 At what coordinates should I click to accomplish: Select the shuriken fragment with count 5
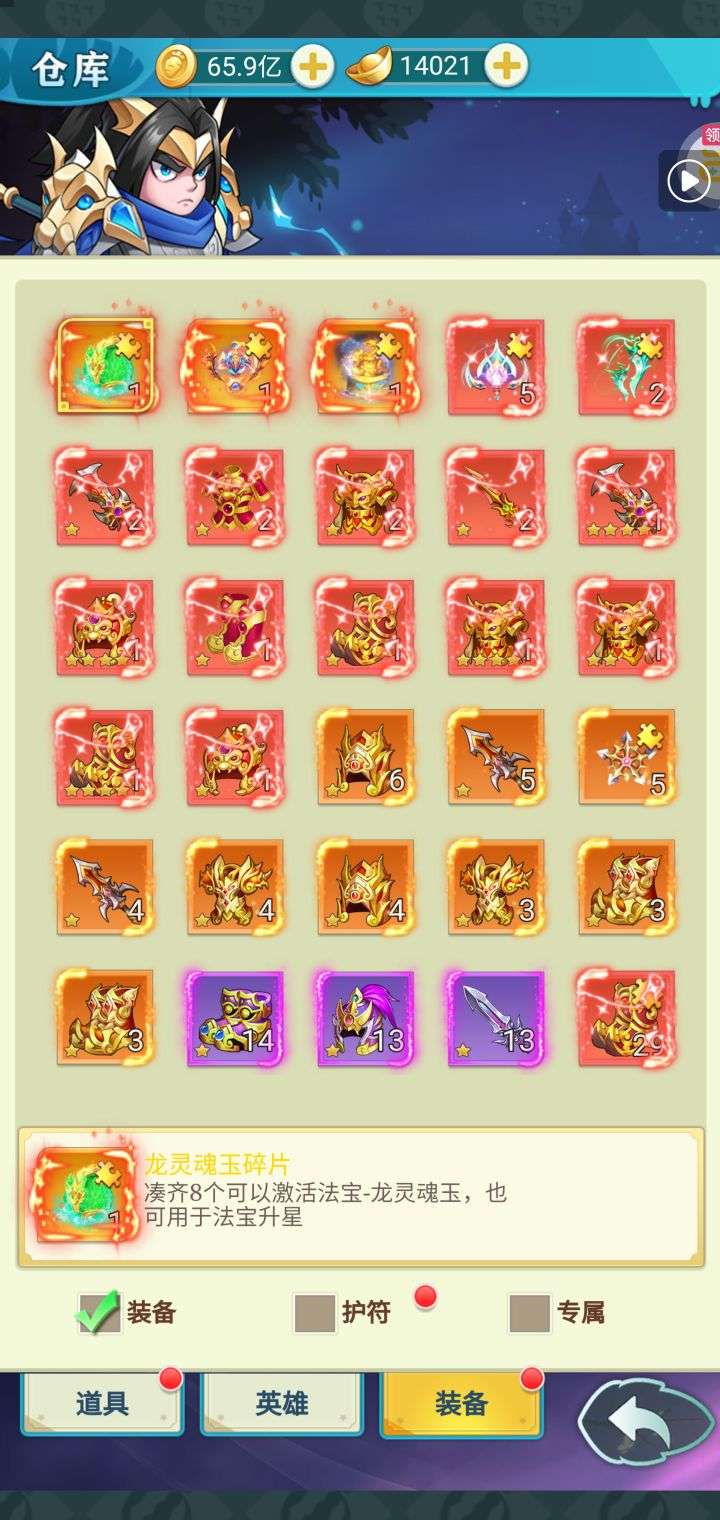pyautogui.click(x=626, y=757)
